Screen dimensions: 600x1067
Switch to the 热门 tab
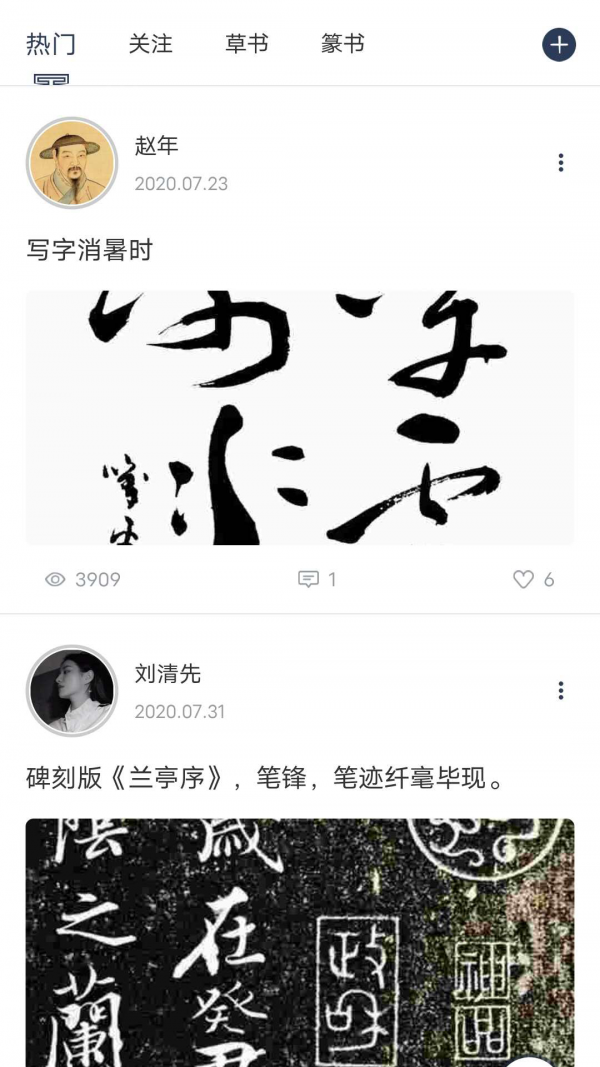[x=51, y=44]
